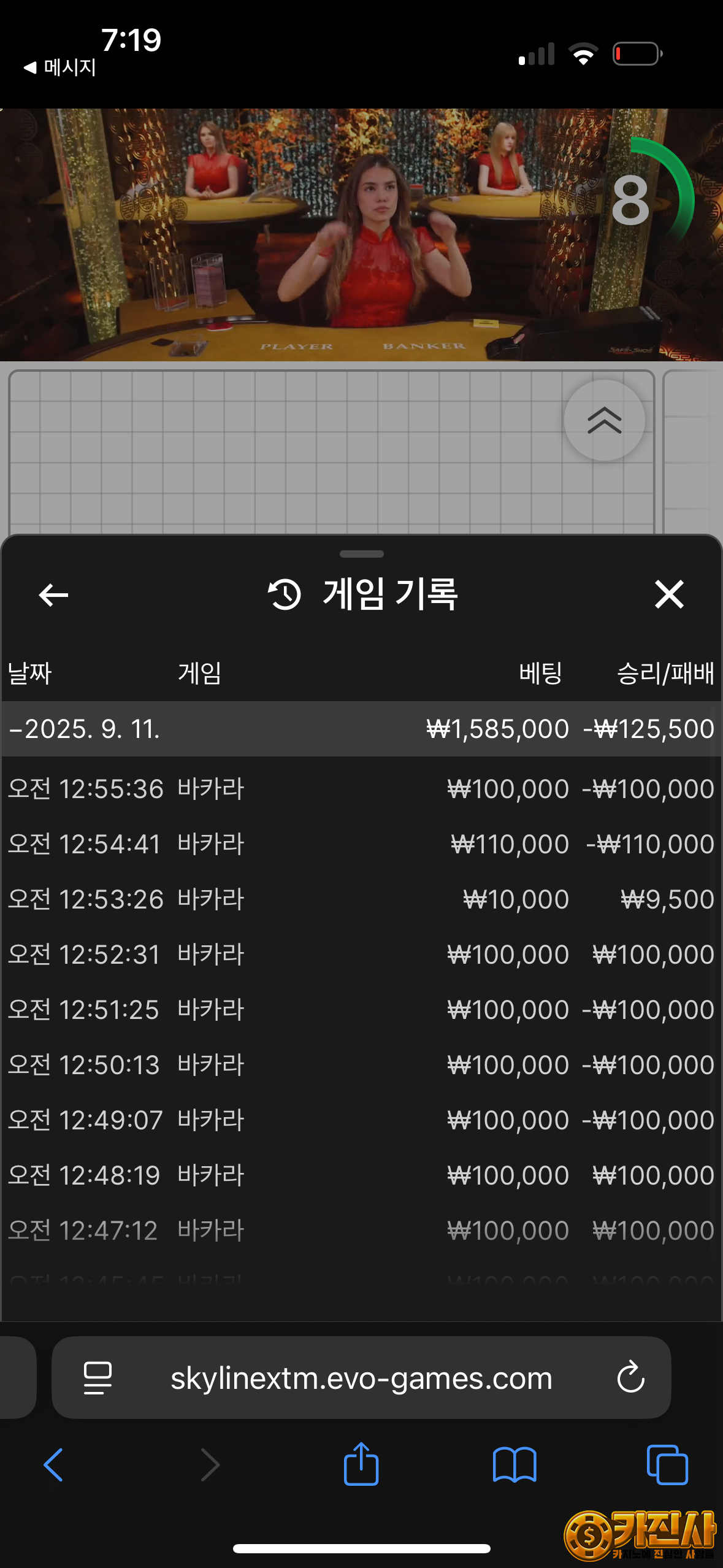The image size is (723, 1568).
Task: Open the 오전 12:53:26 바카라 record
Action: click(x=361, y=899)
